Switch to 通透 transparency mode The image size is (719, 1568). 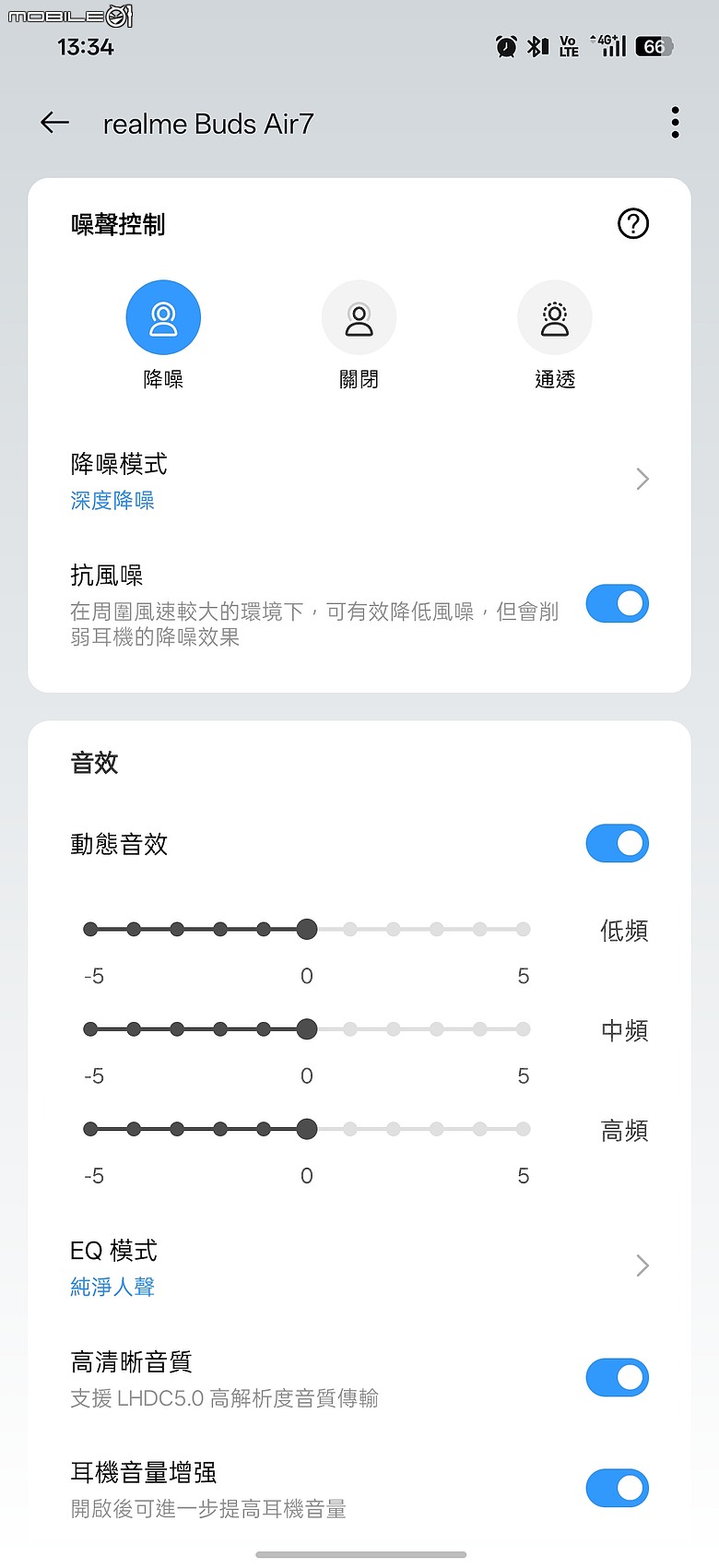tap(554, 316)
